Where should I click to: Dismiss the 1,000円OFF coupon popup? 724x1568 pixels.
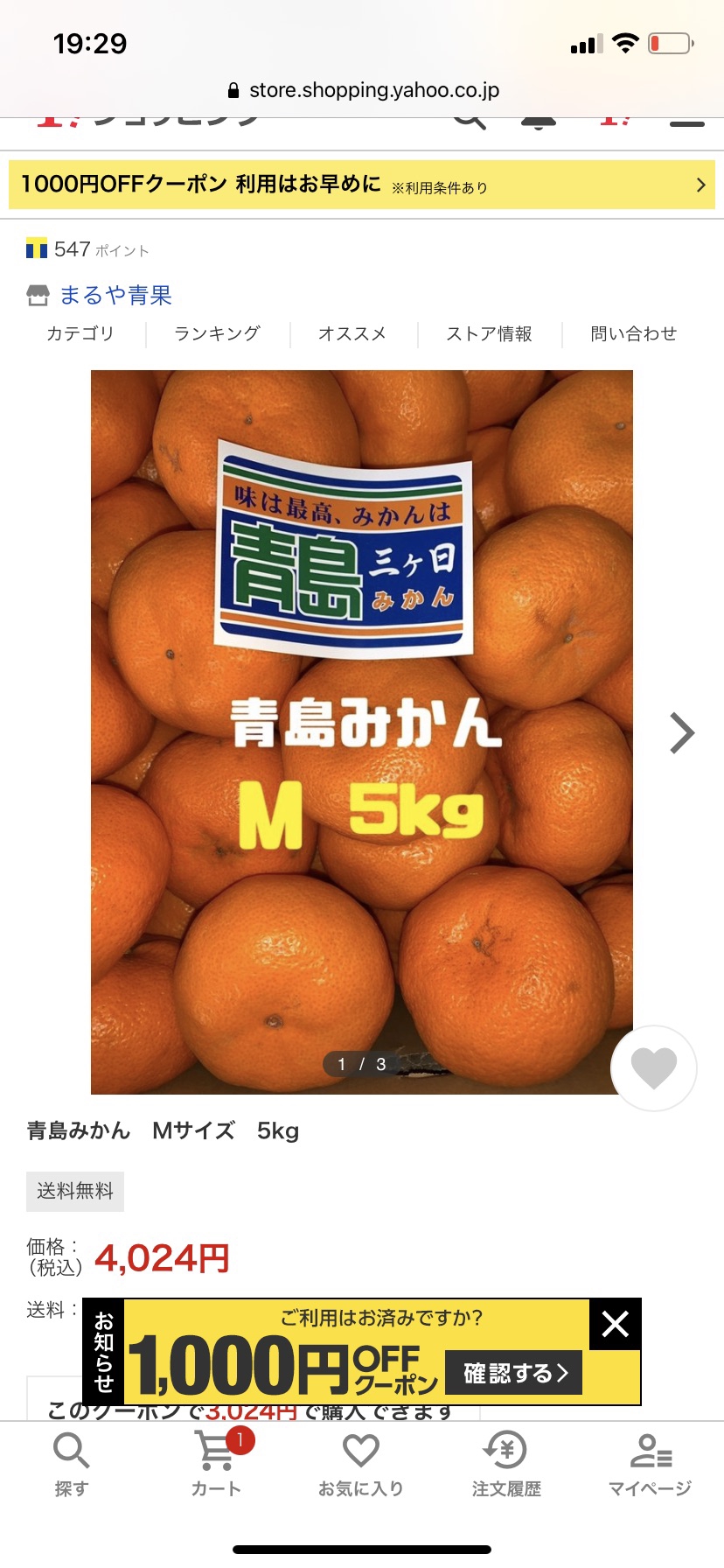(616, 1324)
